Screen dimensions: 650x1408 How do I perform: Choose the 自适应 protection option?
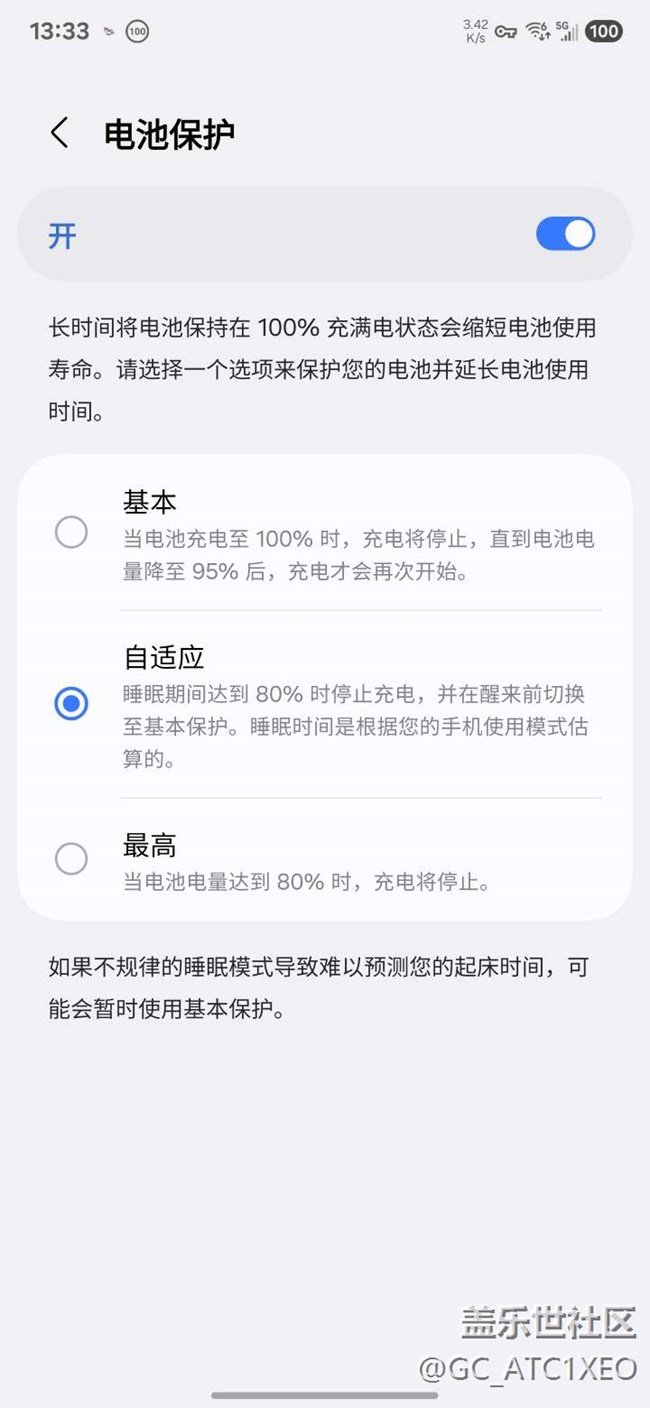71,704
